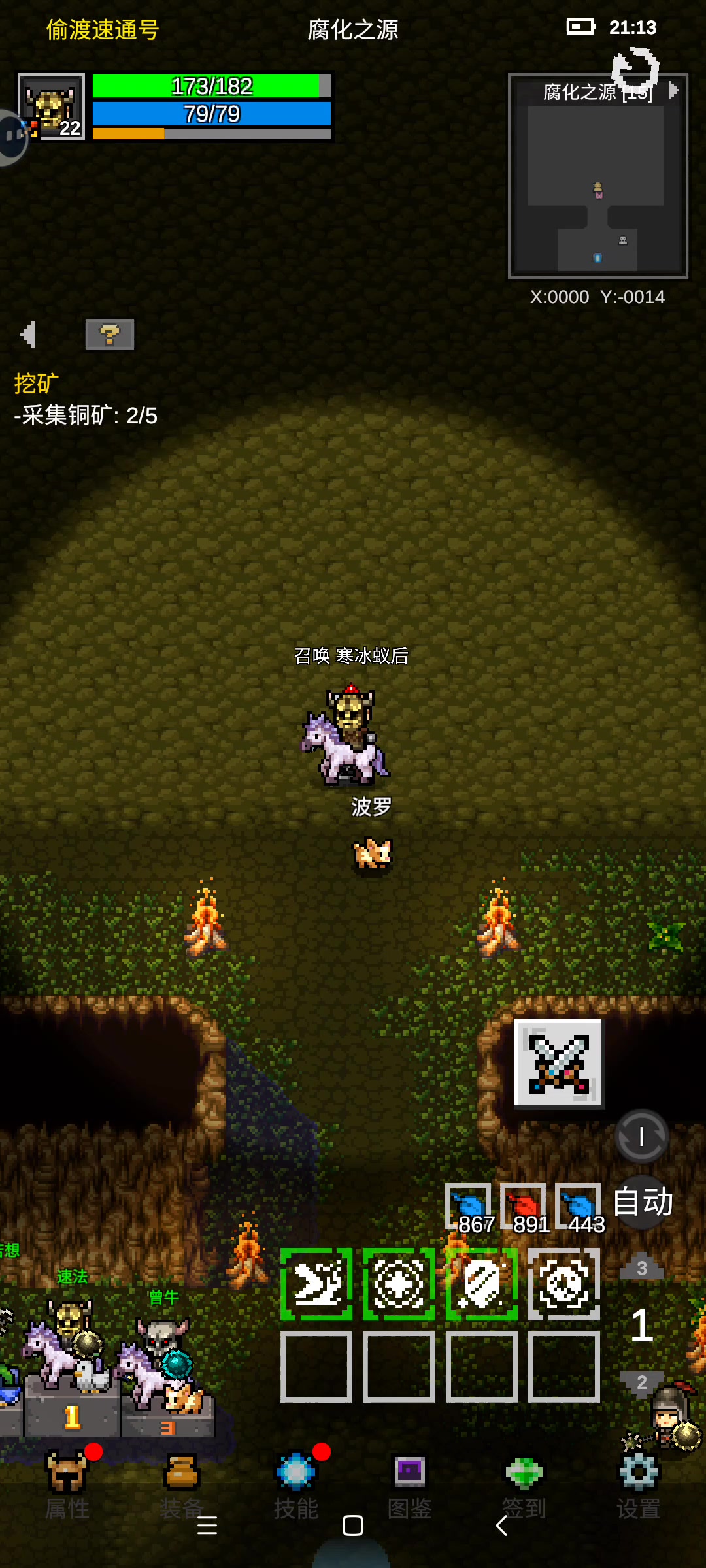Cast the second skill with the circle burst icon
This screenshot has width=706, height=1568.
[399, 1284]
